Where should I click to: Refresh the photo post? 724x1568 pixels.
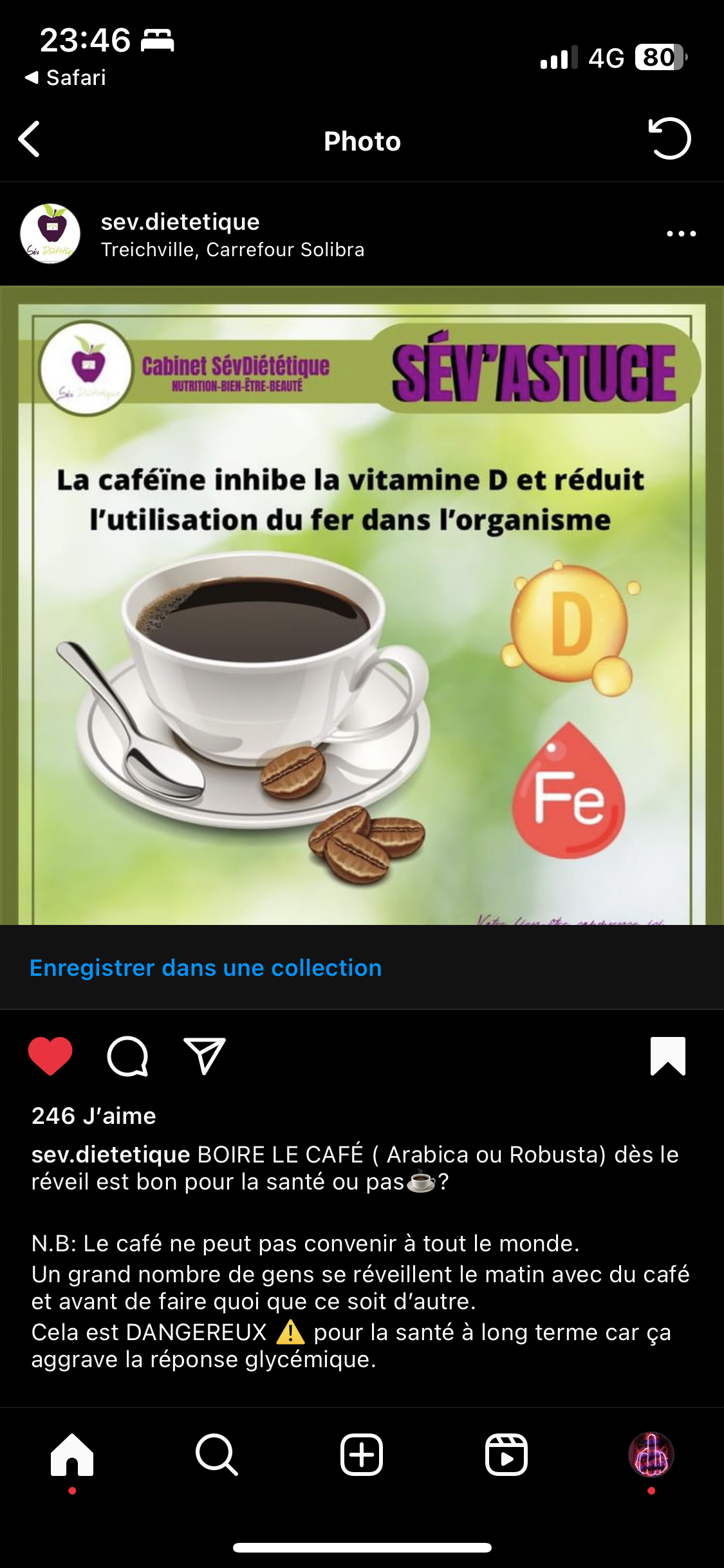669,138
